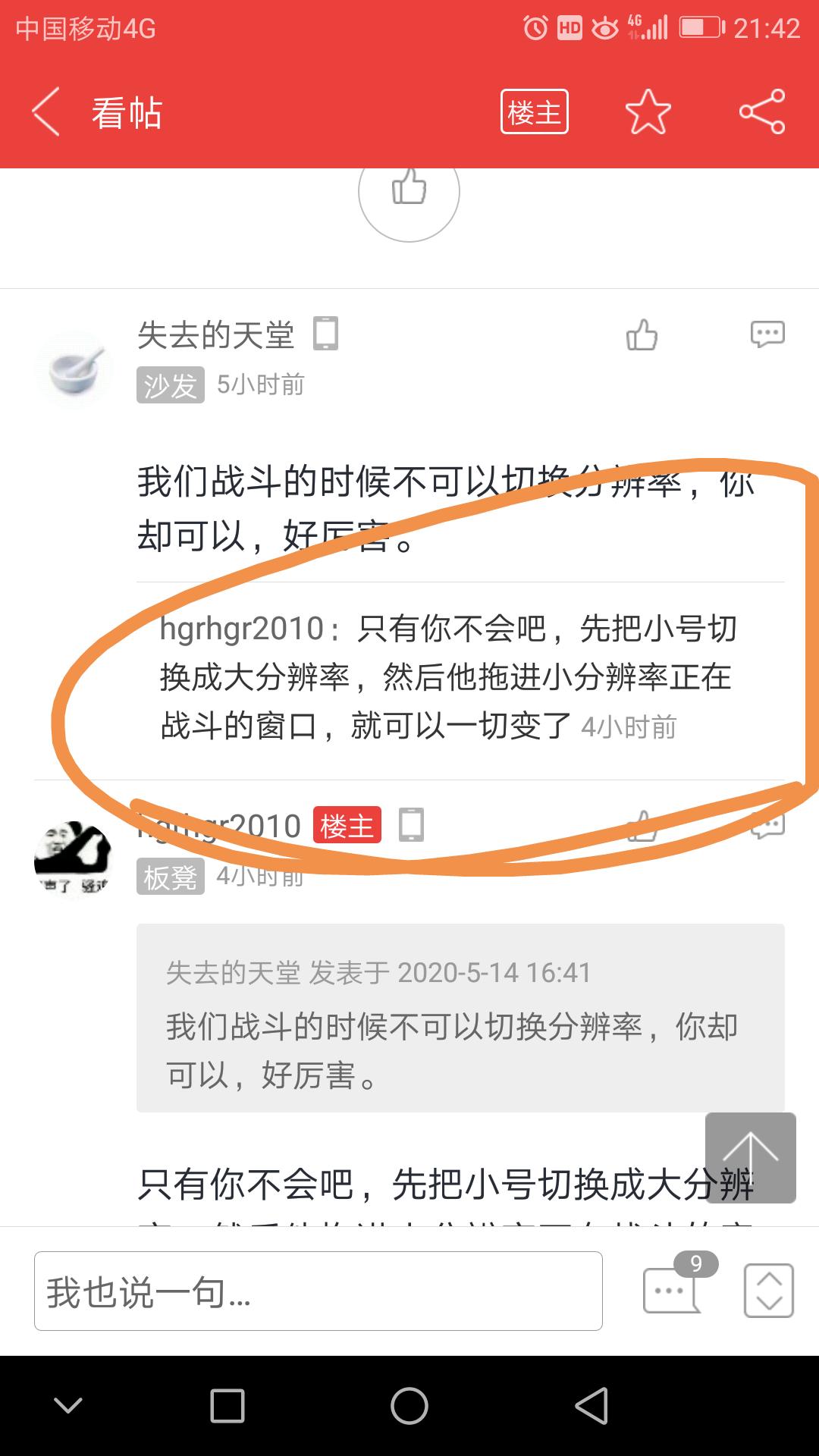819x1456 pixels.
Task: Go back from the 看帖 page
Action: [x=45, y=112]
